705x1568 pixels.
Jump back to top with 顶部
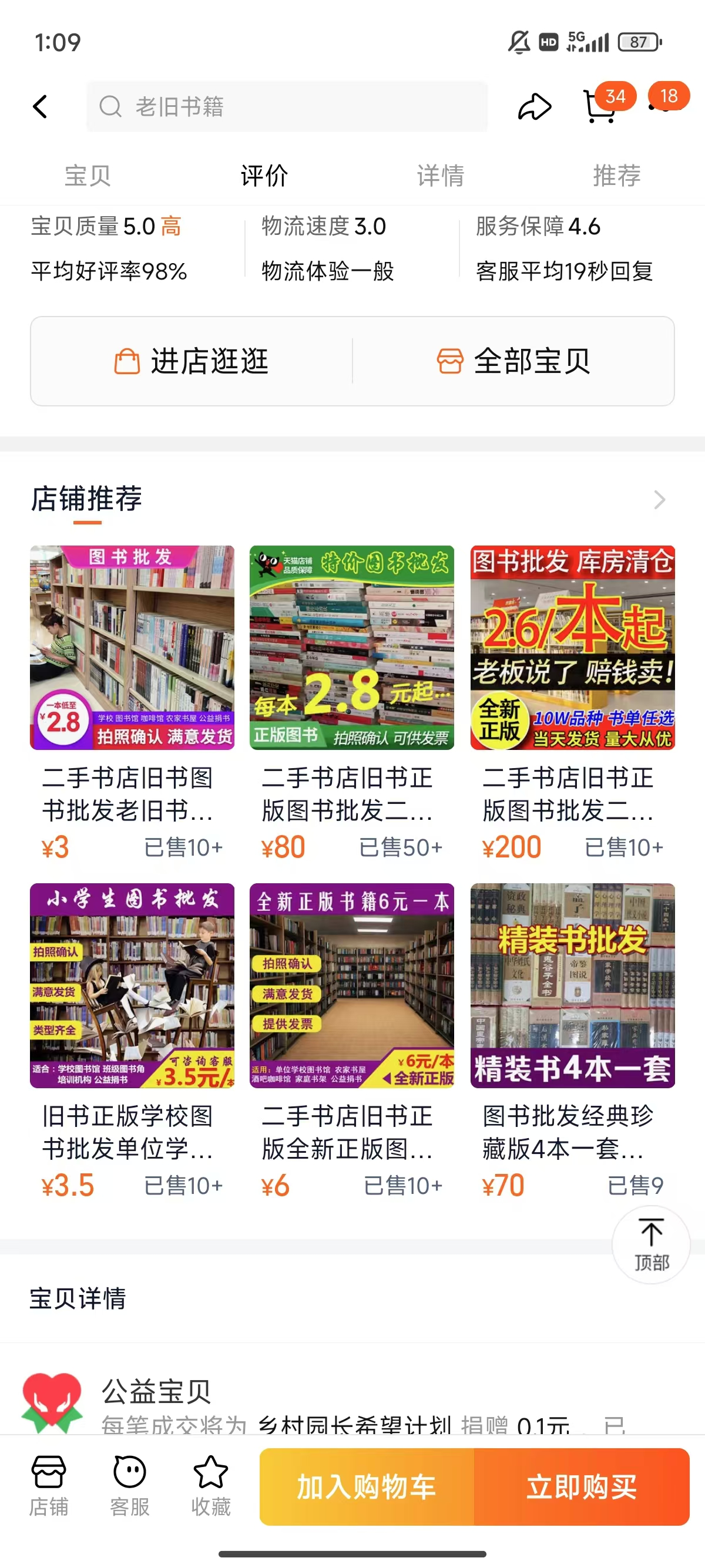click(651, 1244)
